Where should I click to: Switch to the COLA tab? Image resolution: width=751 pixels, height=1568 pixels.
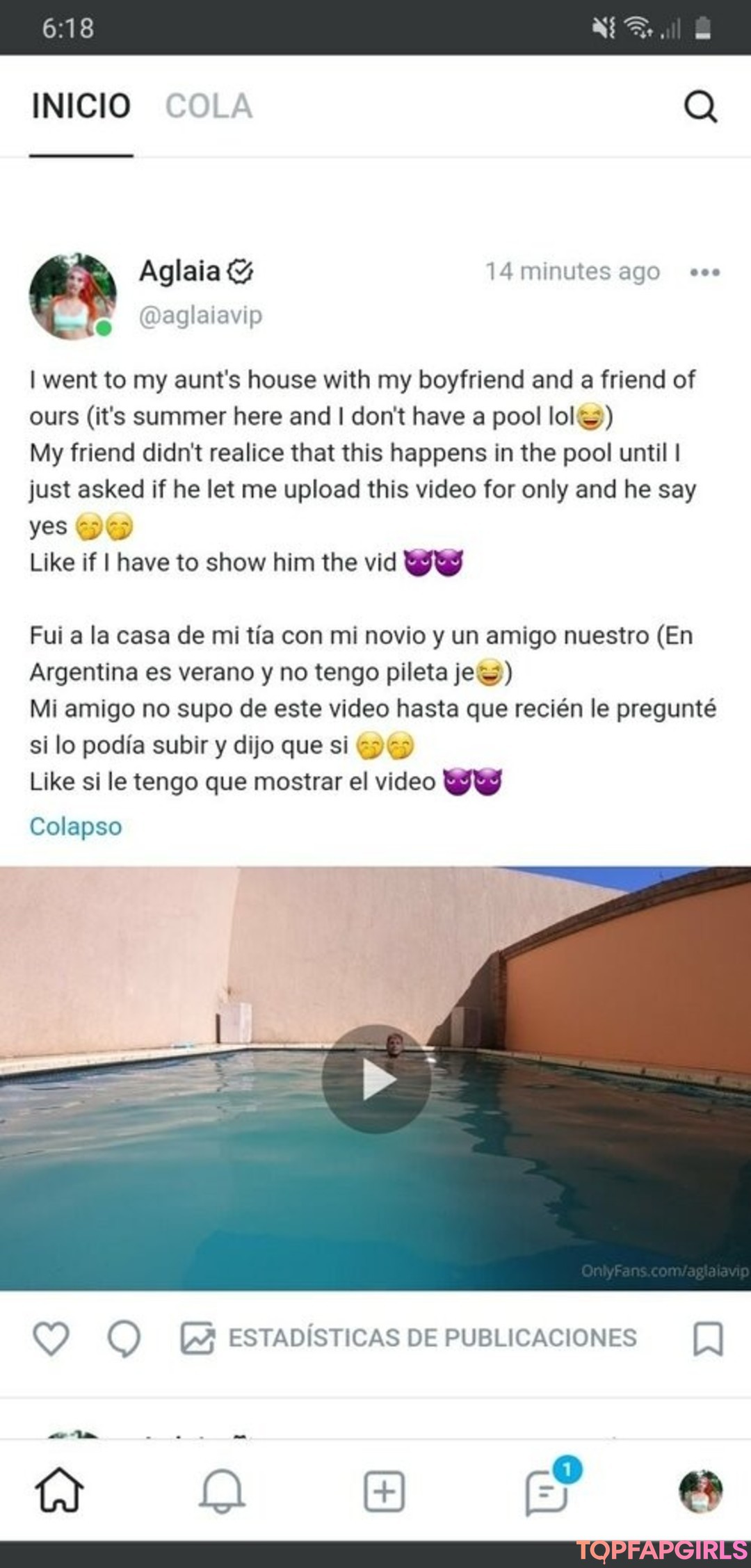click(x=209, y=106)
